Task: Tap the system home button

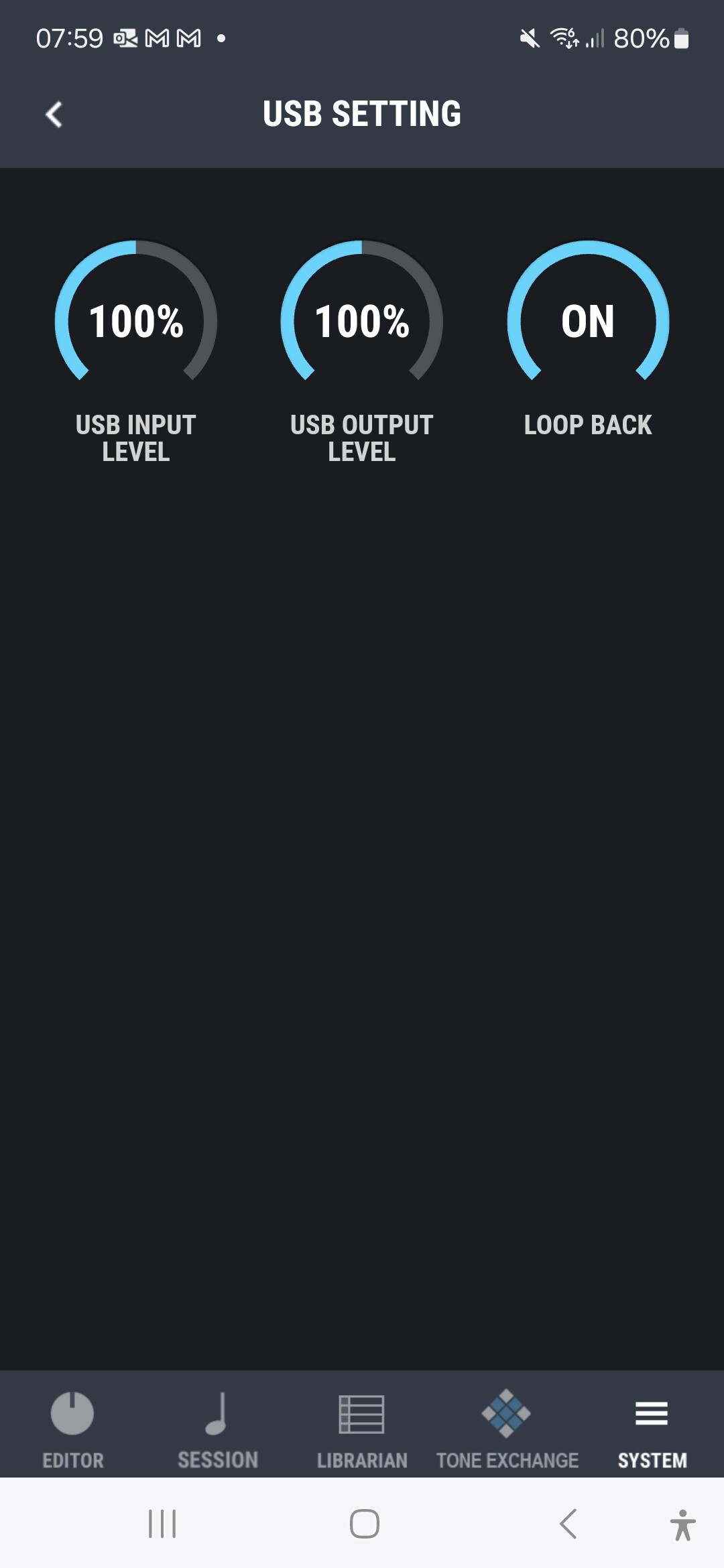Action: pyautogui.click(x=365, y=1524)
